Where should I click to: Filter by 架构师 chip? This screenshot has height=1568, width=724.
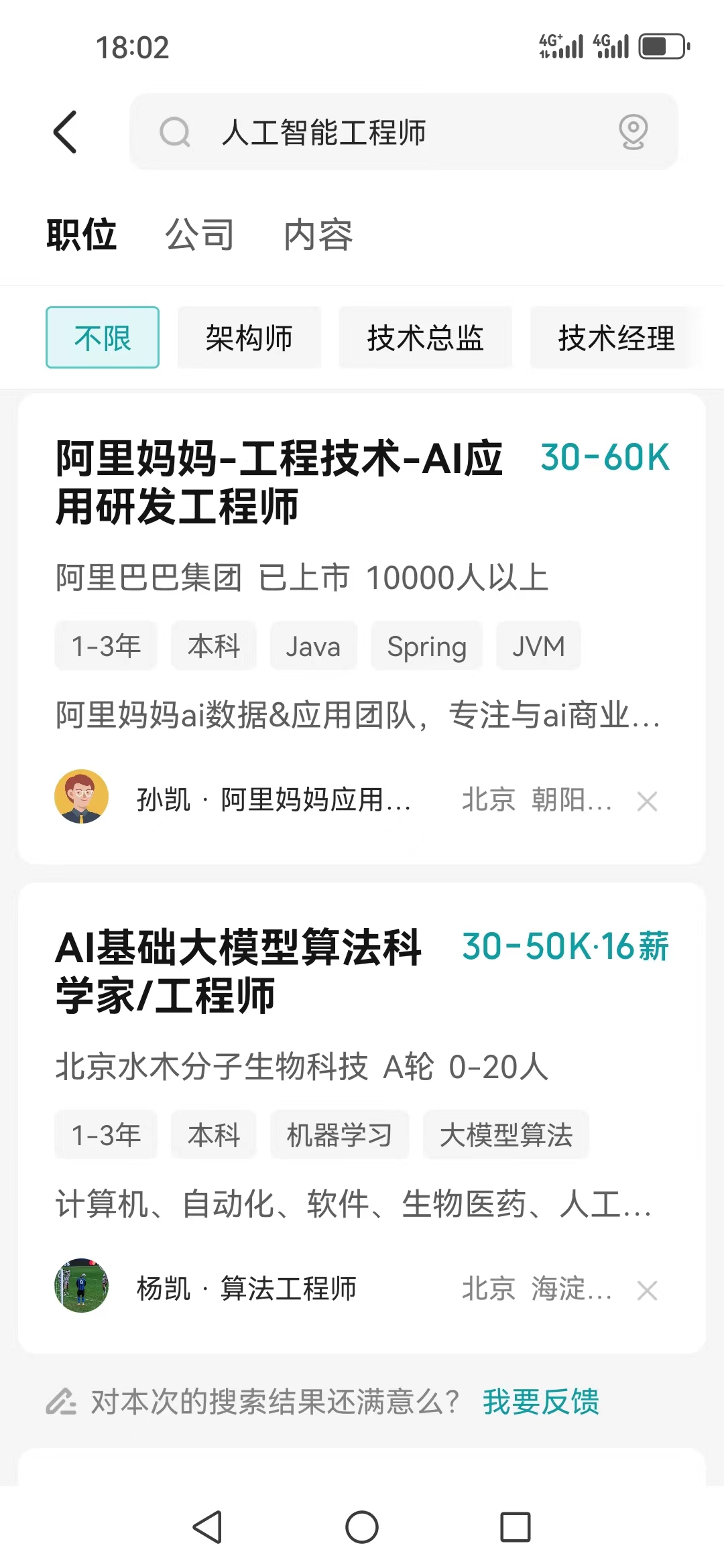click(249, 338)
